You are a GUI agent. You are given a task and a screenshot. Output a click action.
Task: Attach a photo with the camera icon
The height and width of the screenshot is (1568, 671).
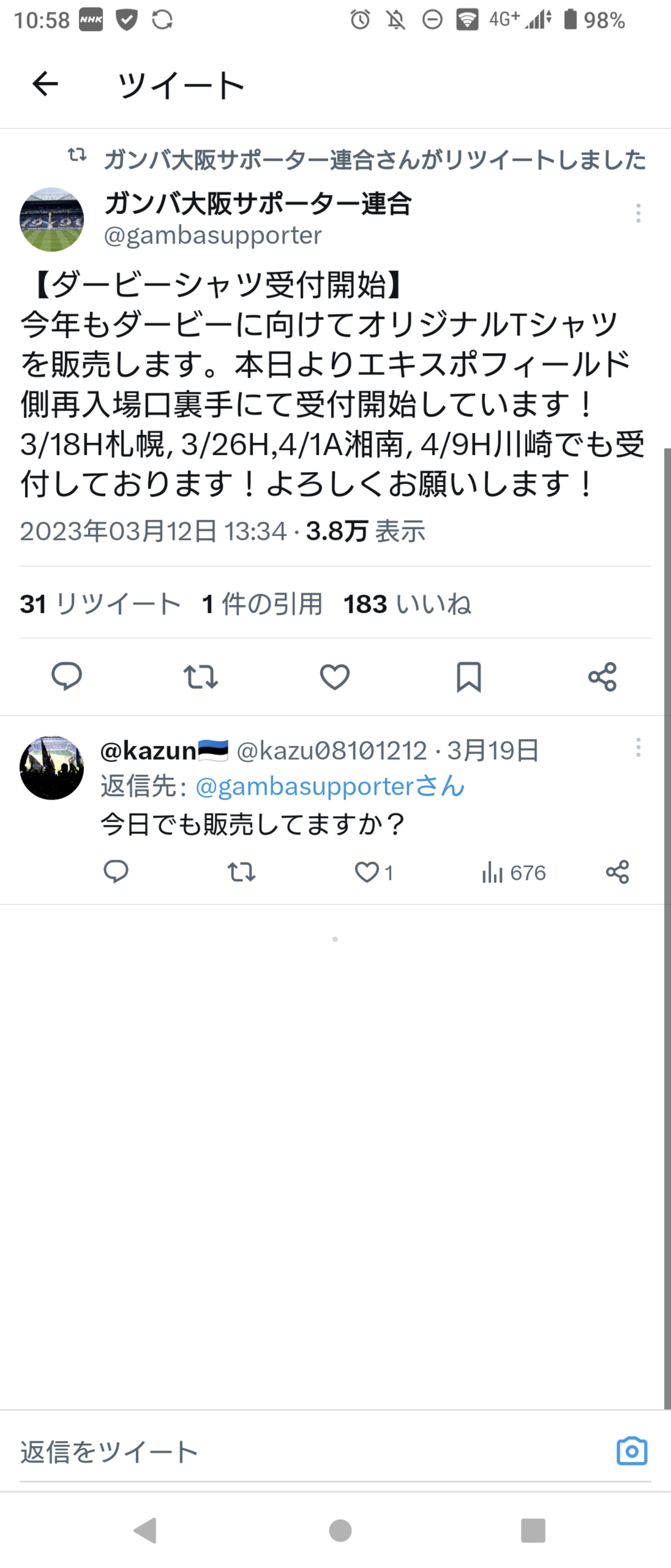click(x=631, y=1452)
